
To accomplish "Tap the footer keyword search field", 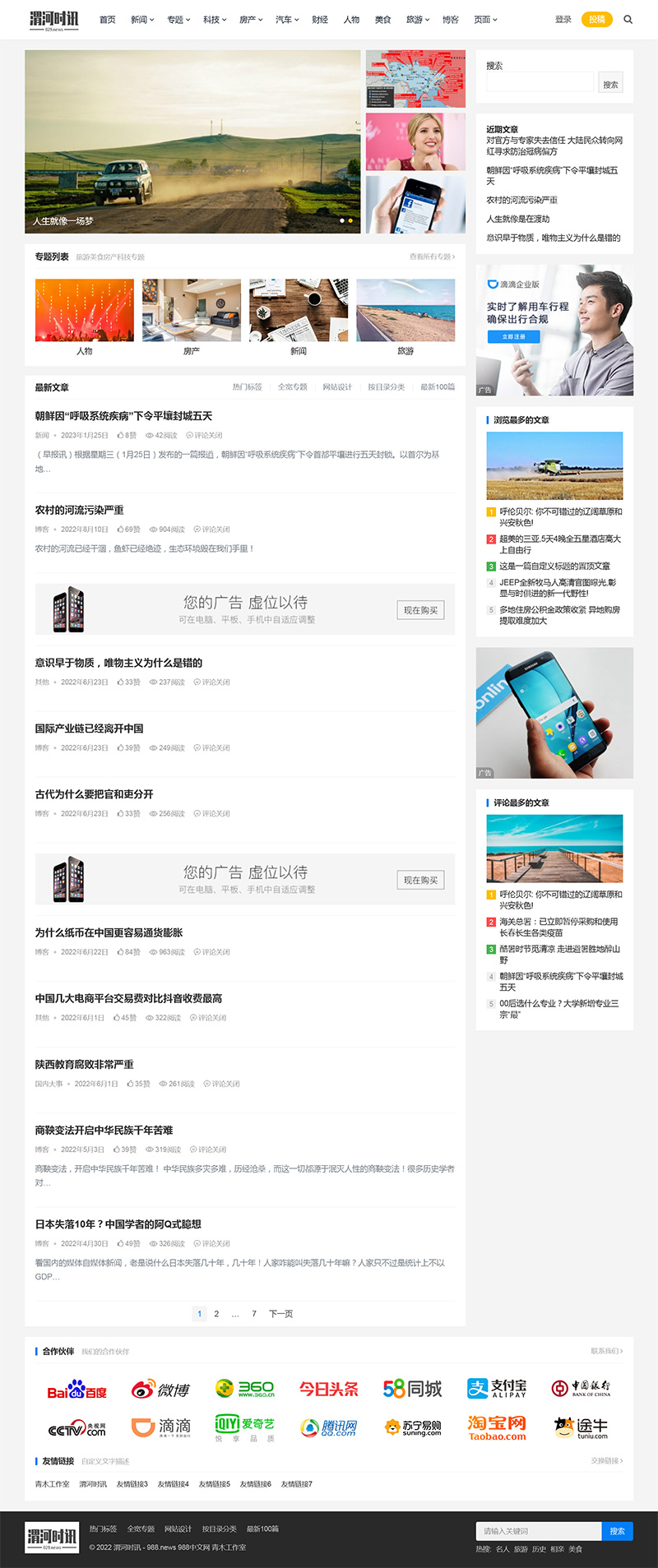I will (539, 1531).
